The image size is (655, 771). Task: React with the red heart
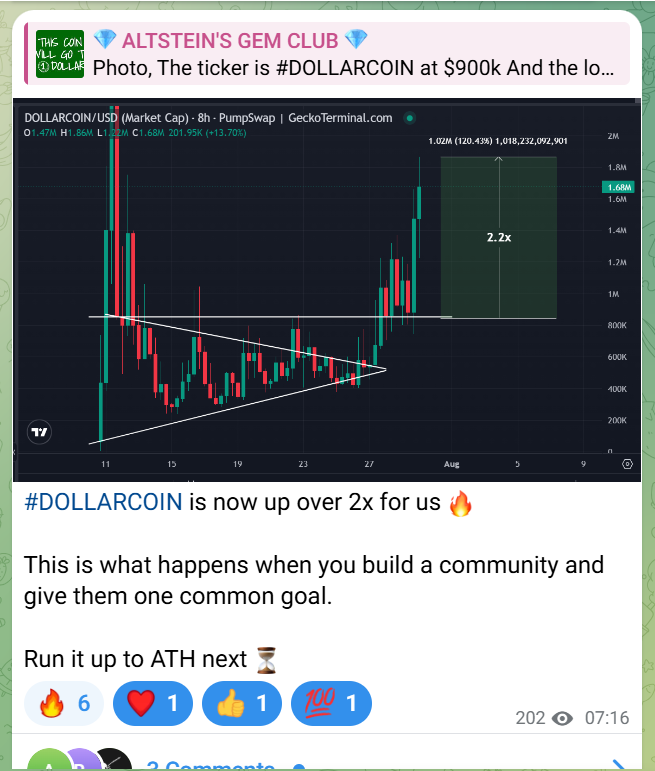pyautogui.click(x=153, y=703)
